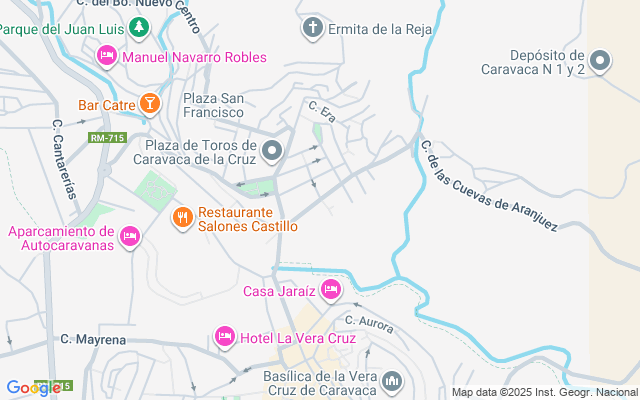Tap the Aparcamiento de Autocaravanas marker
The image size is (640, 400).
[x=129, y=237]
